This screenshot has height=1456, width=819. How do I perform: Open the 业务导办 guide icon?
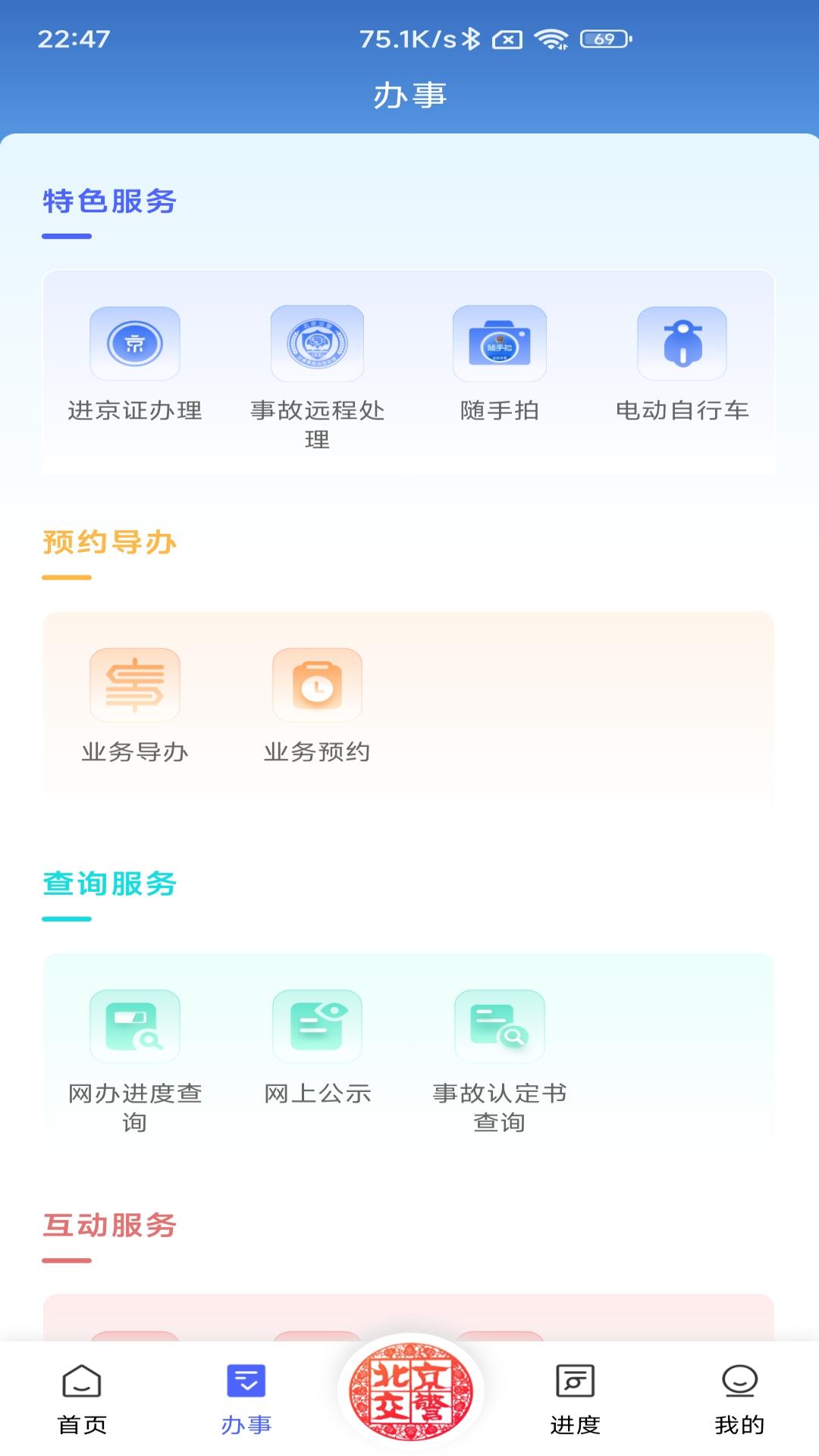click(x=133, y=684)
